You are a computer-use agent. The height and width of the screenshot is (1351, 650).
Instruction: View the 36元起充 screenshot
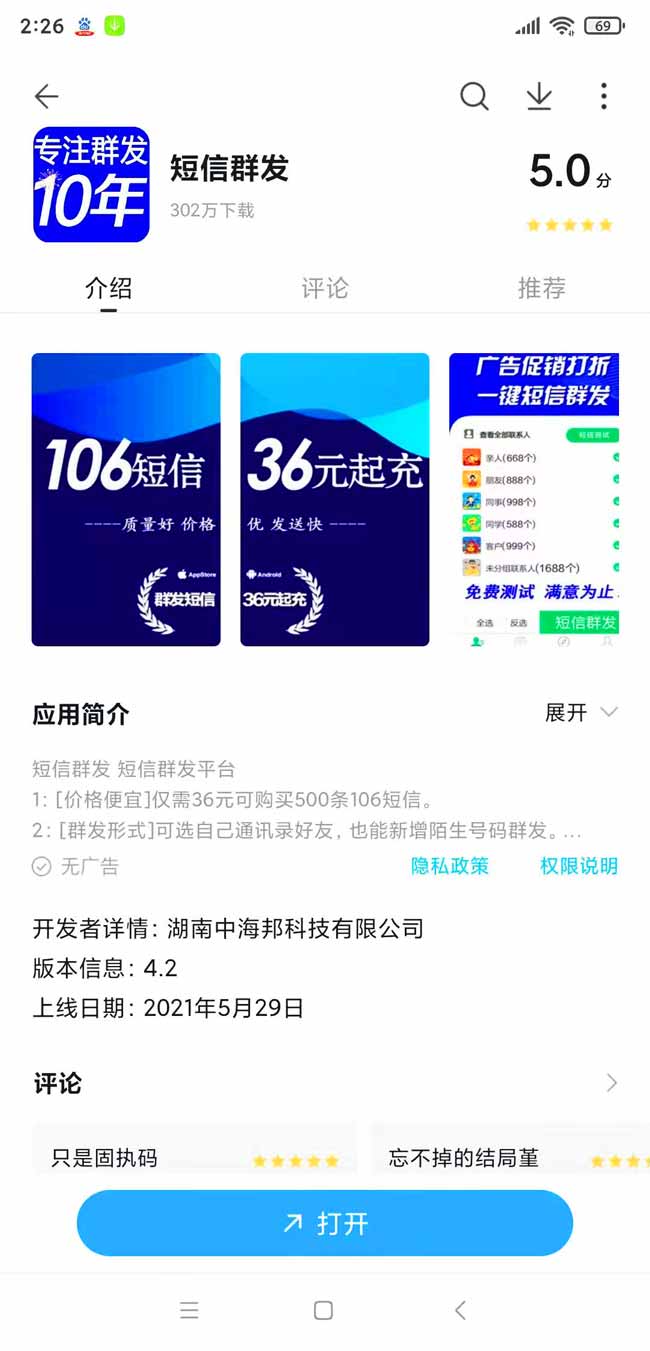click(x=334, y=499)
